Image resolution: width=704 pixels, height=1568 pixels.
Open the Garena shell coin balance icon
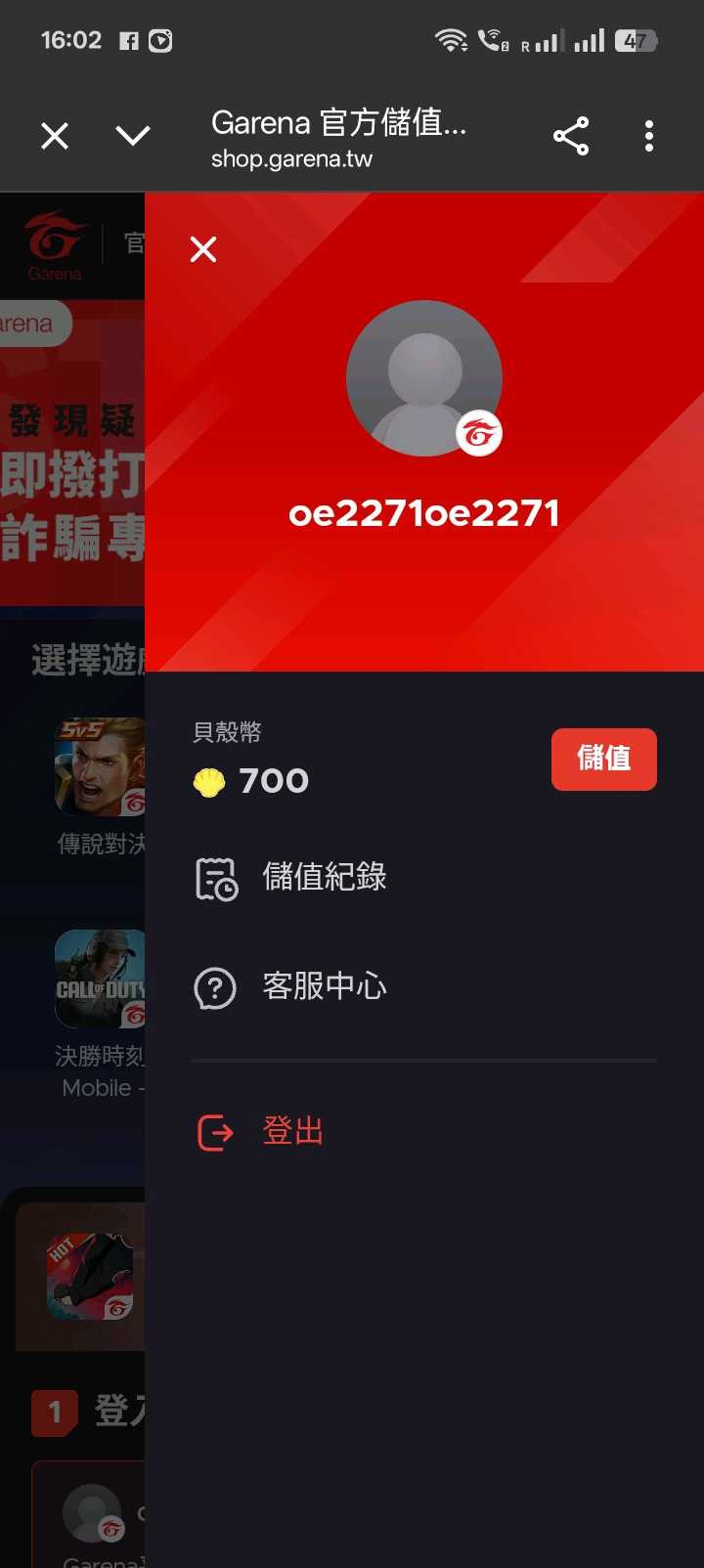207,780
